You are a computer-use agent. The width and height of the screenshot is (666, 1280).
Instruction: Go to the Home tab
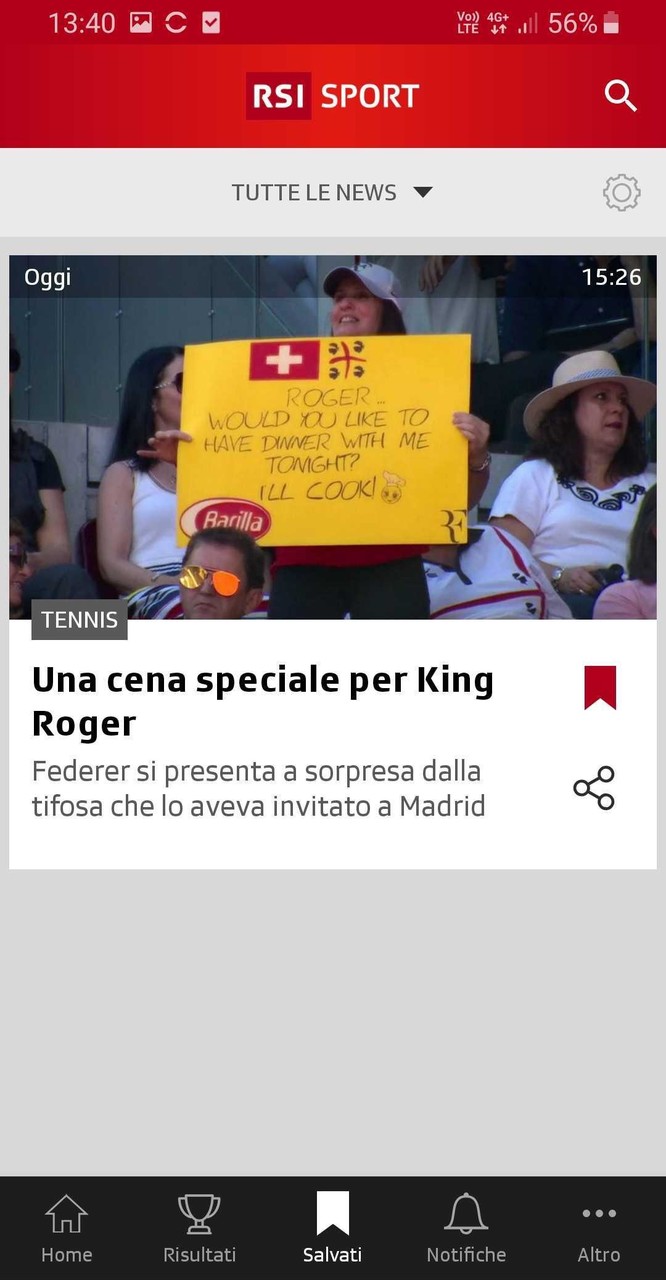(x=66, y=1228)
